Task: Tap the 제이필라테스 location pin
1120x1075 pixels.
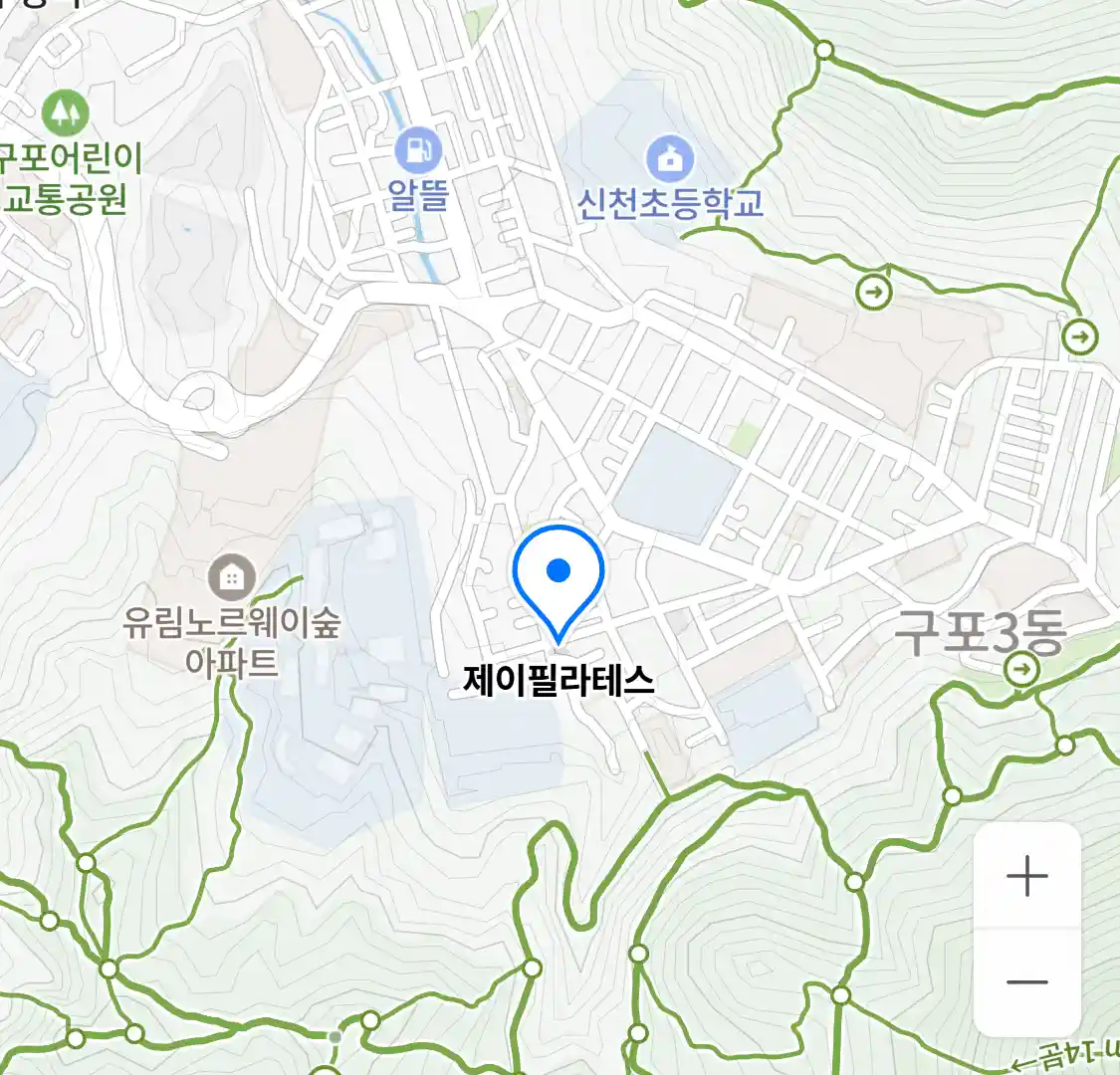Action: click(559, 577)
